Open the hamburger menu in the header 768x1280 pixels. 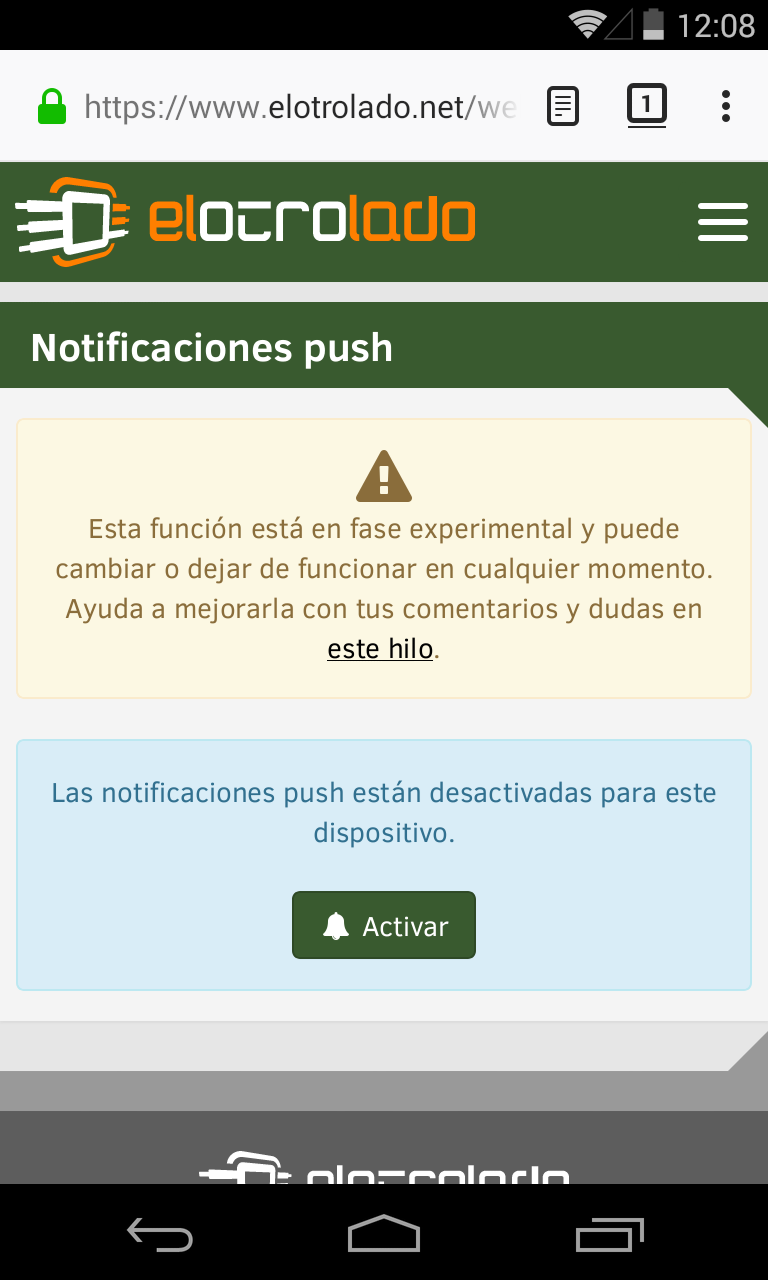tap(722, 221)
